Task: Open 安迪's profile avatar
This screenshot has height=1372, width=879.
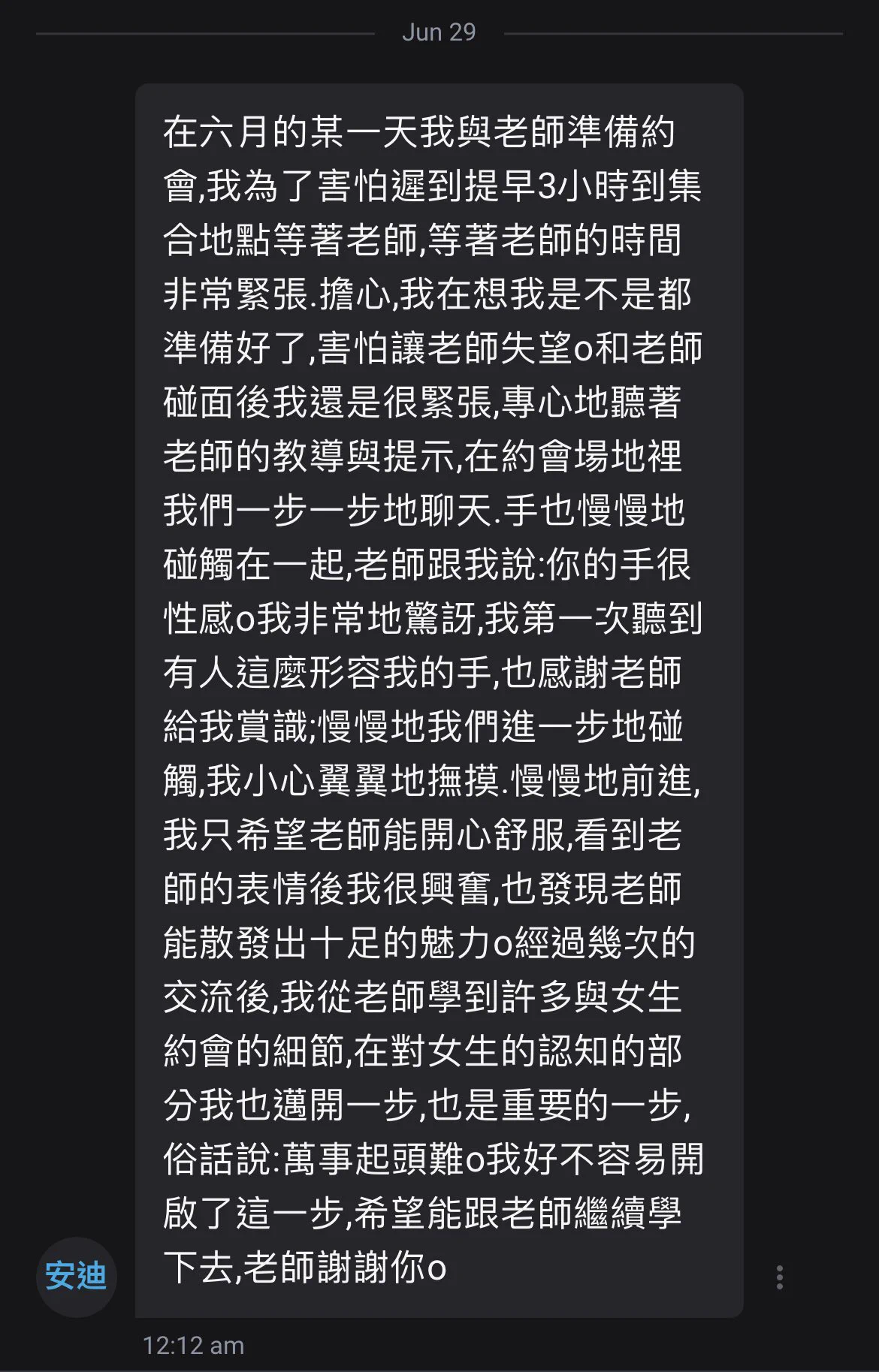Action: [x=76, y=1276]
